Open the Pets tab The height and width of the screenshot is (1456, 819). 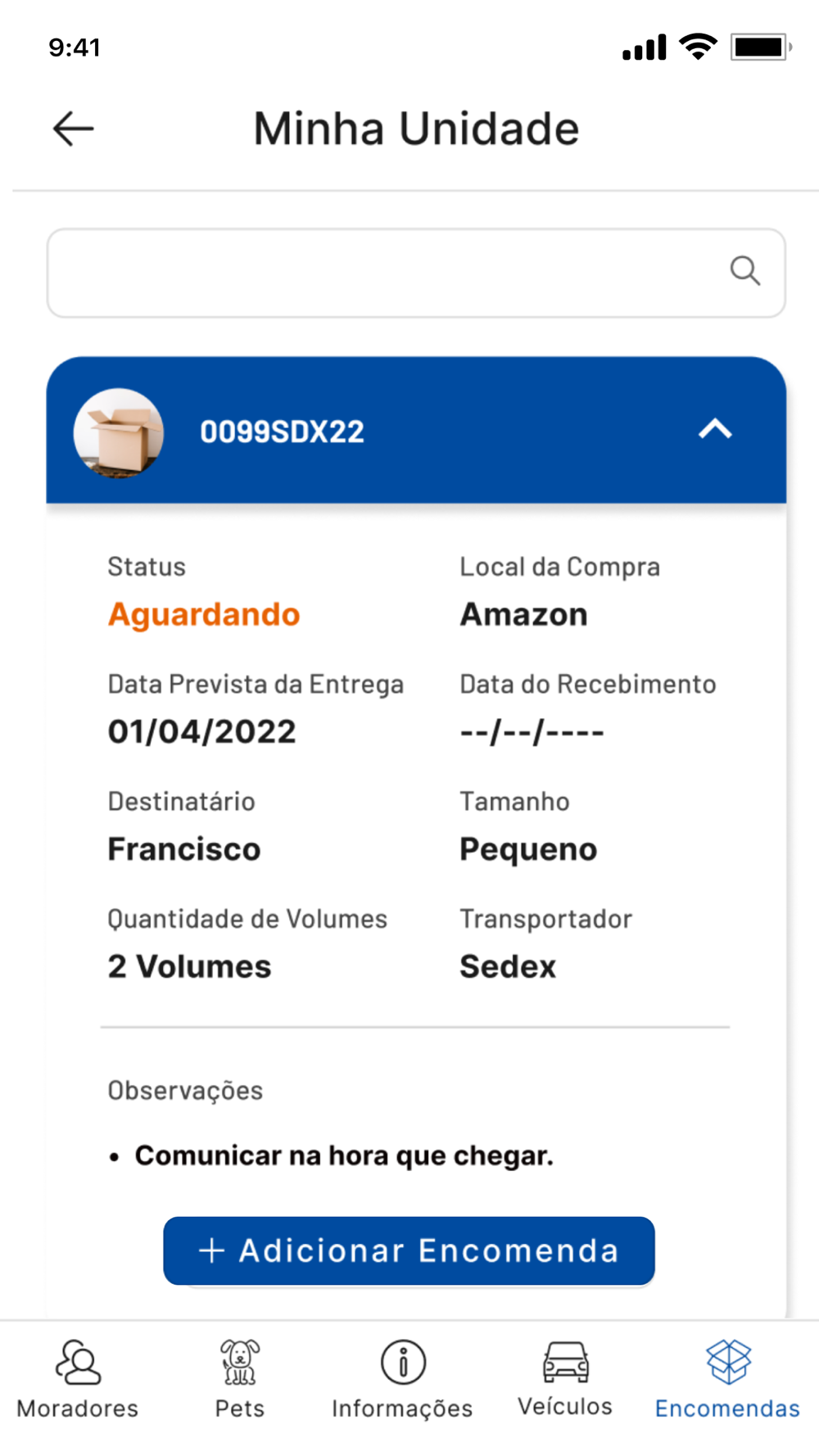[x=240, y=1379]
